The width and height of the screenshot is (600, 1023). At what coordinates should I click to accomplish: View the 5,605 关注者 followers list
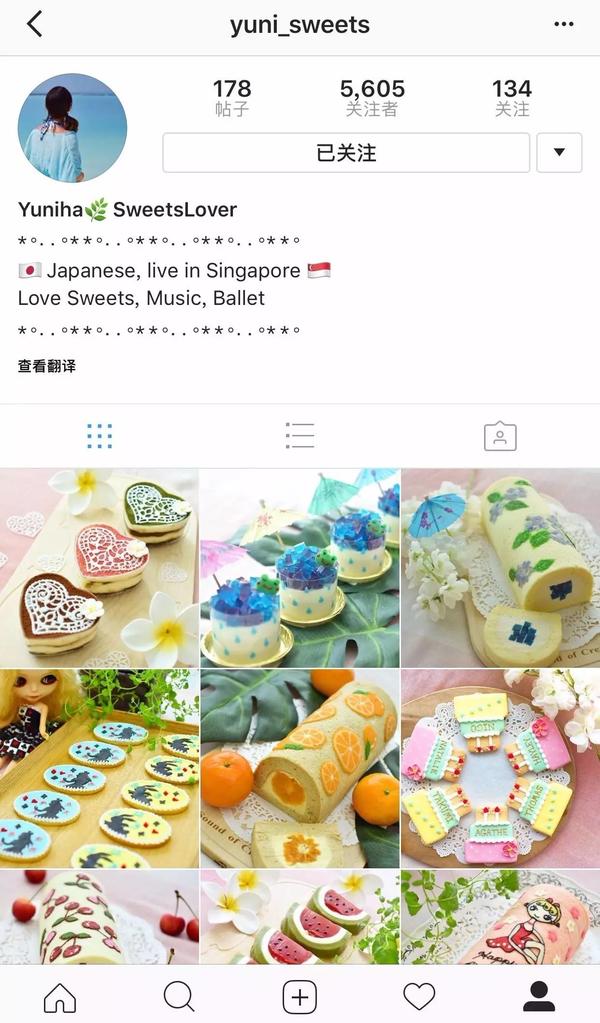372,98
